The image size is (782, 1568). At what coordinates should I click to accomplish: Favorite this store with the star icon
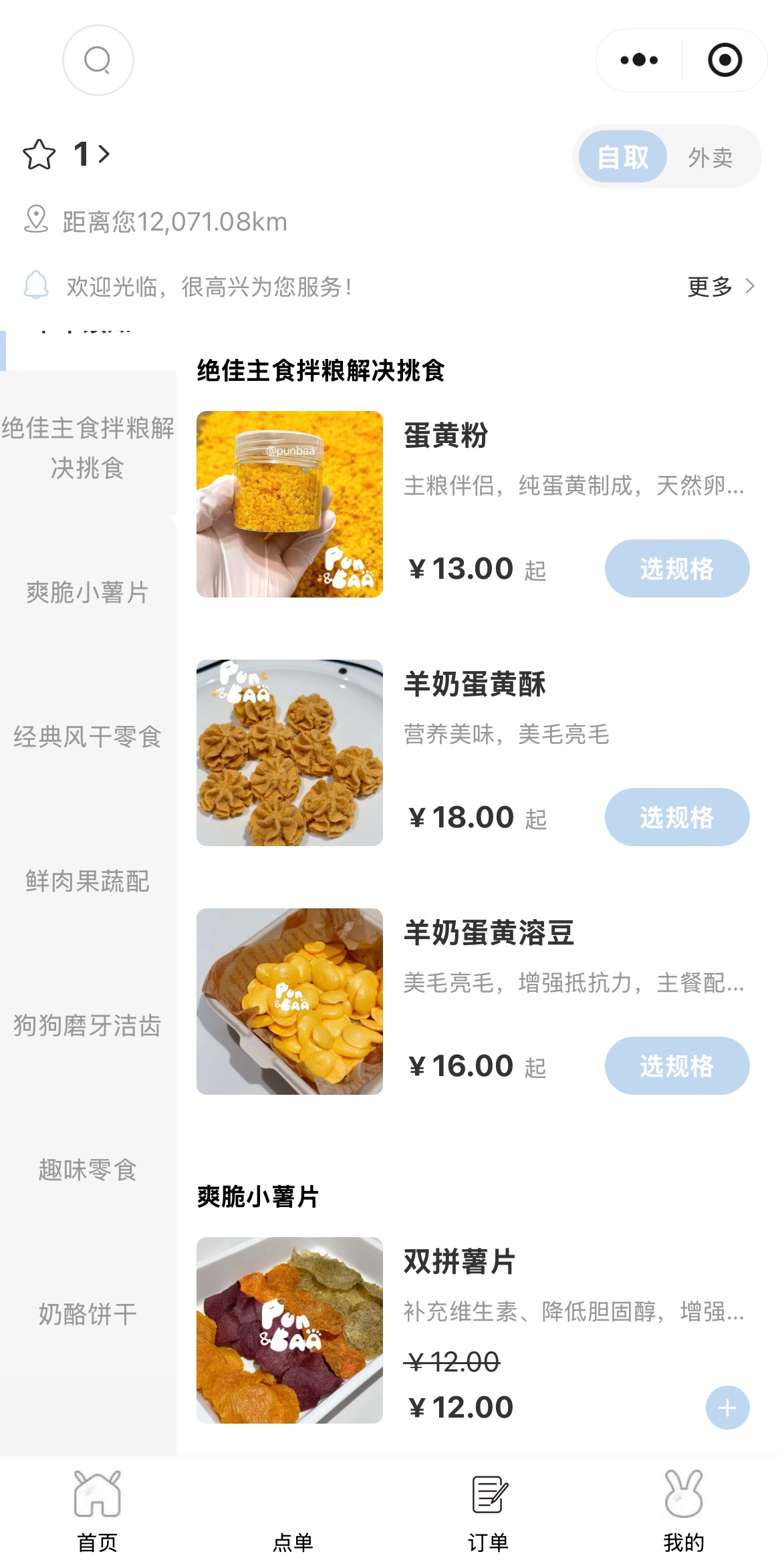[39, 155]
